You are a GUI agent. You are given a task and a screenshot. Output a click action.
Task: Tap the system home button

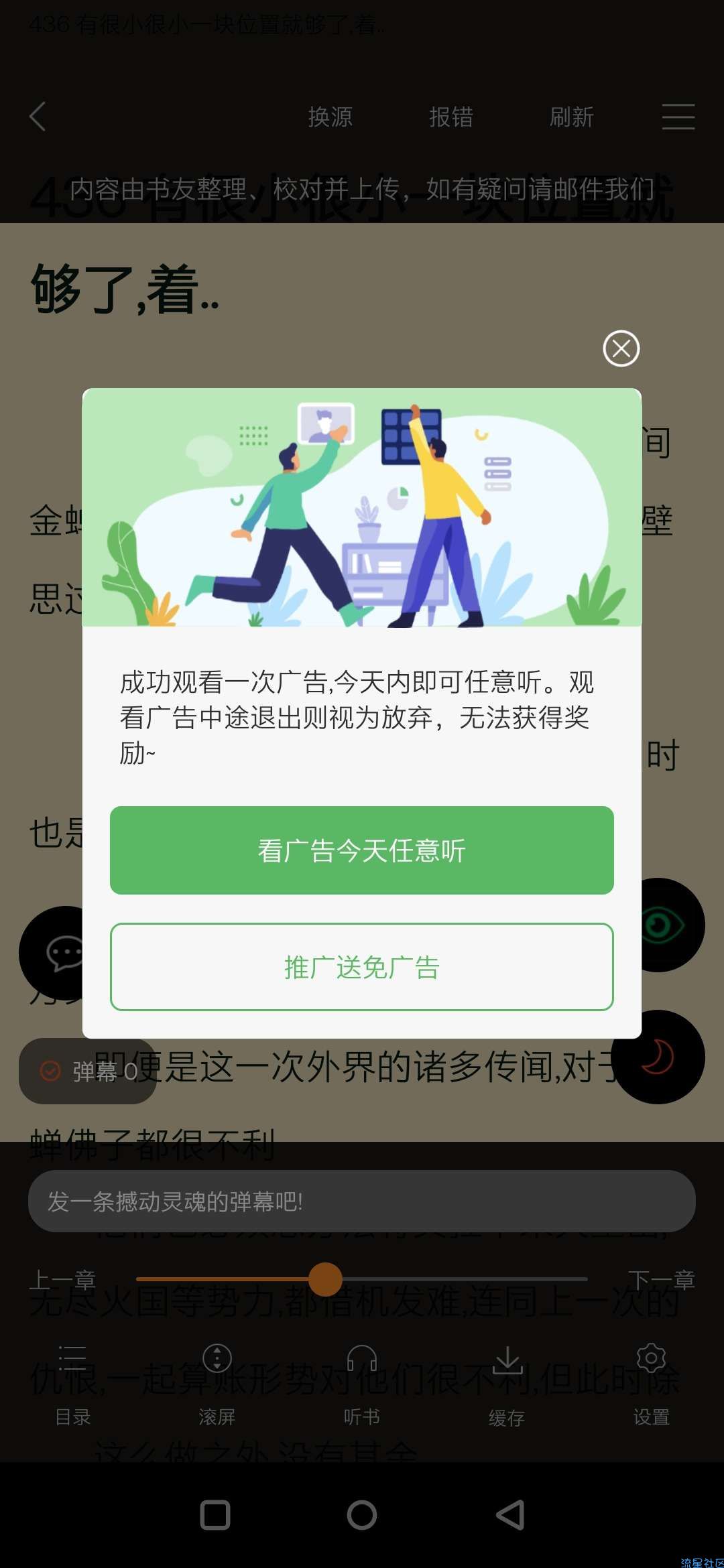362,1515
